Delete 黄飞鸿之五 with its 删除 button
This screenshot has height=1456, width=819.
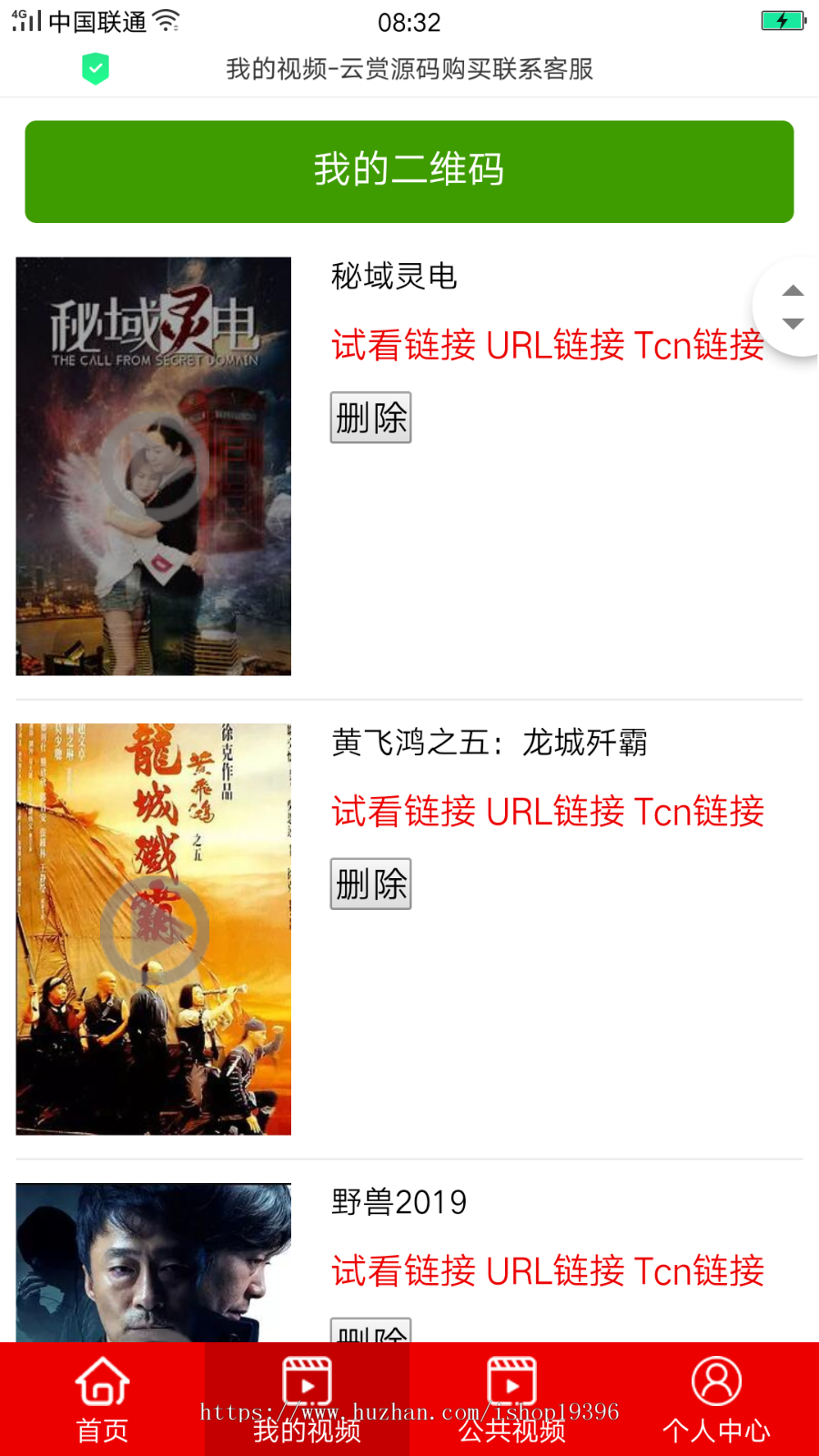point(369,883)
